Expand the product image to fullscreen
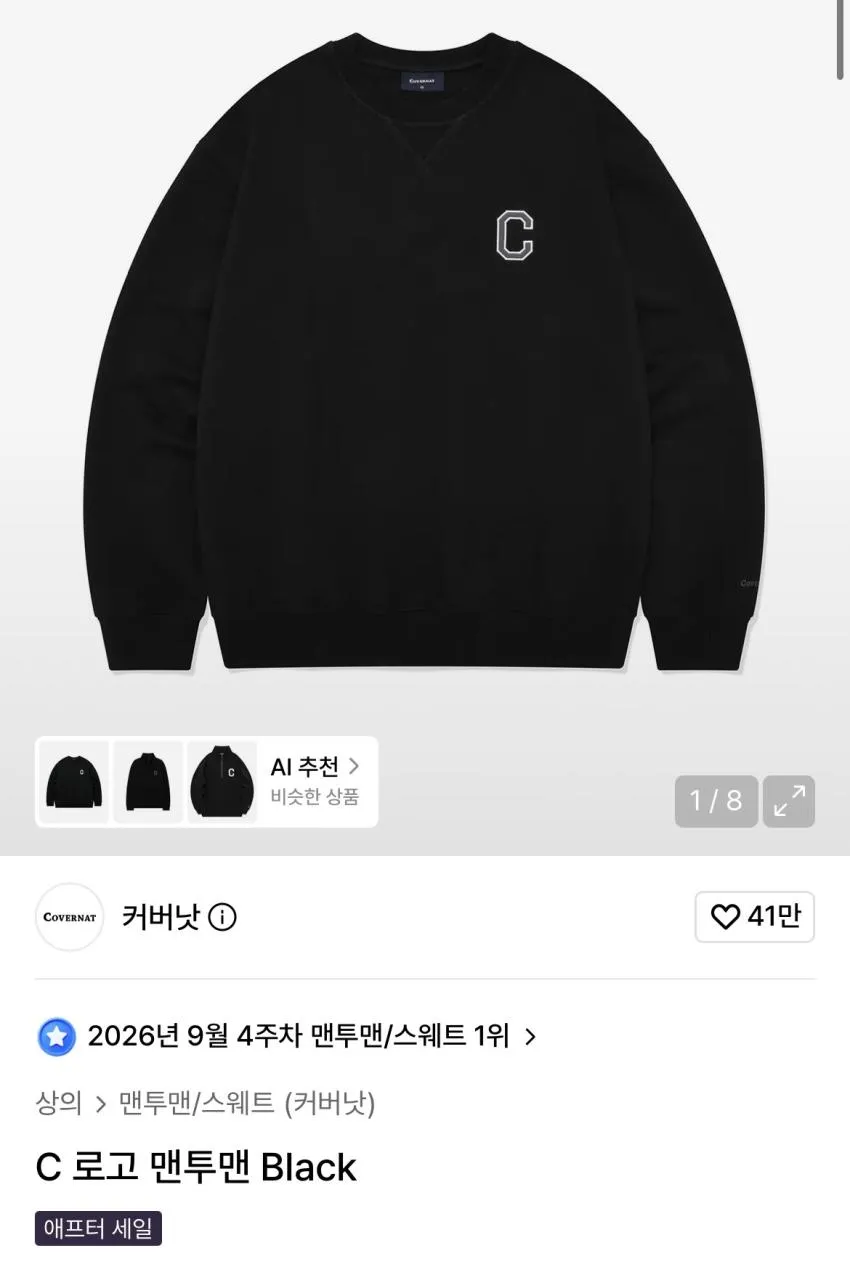The width and height of the screenshot is (850, 1264). pos(789,801)
